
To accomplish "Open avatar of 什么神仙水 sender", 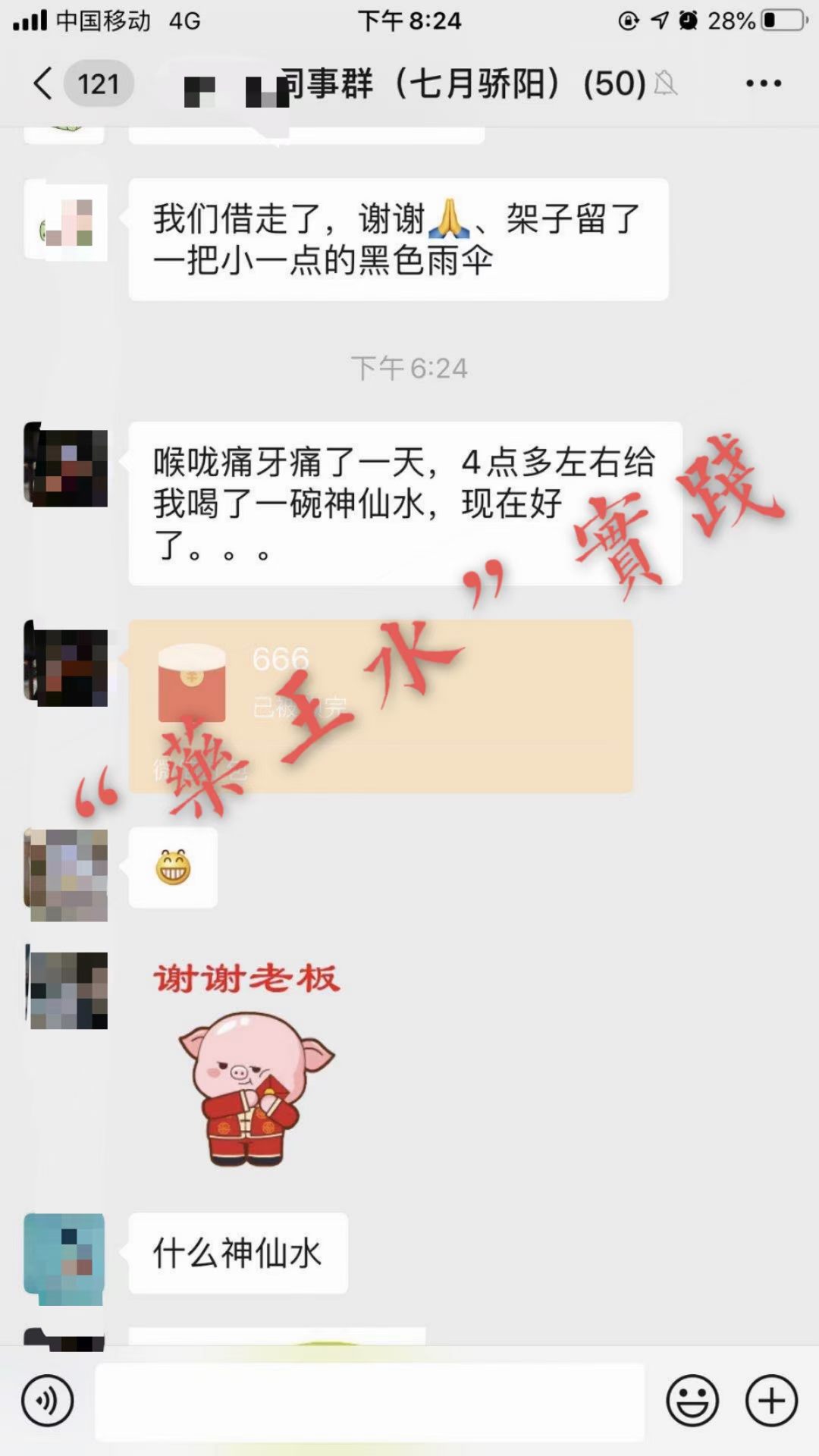I will click(65, 1257).
